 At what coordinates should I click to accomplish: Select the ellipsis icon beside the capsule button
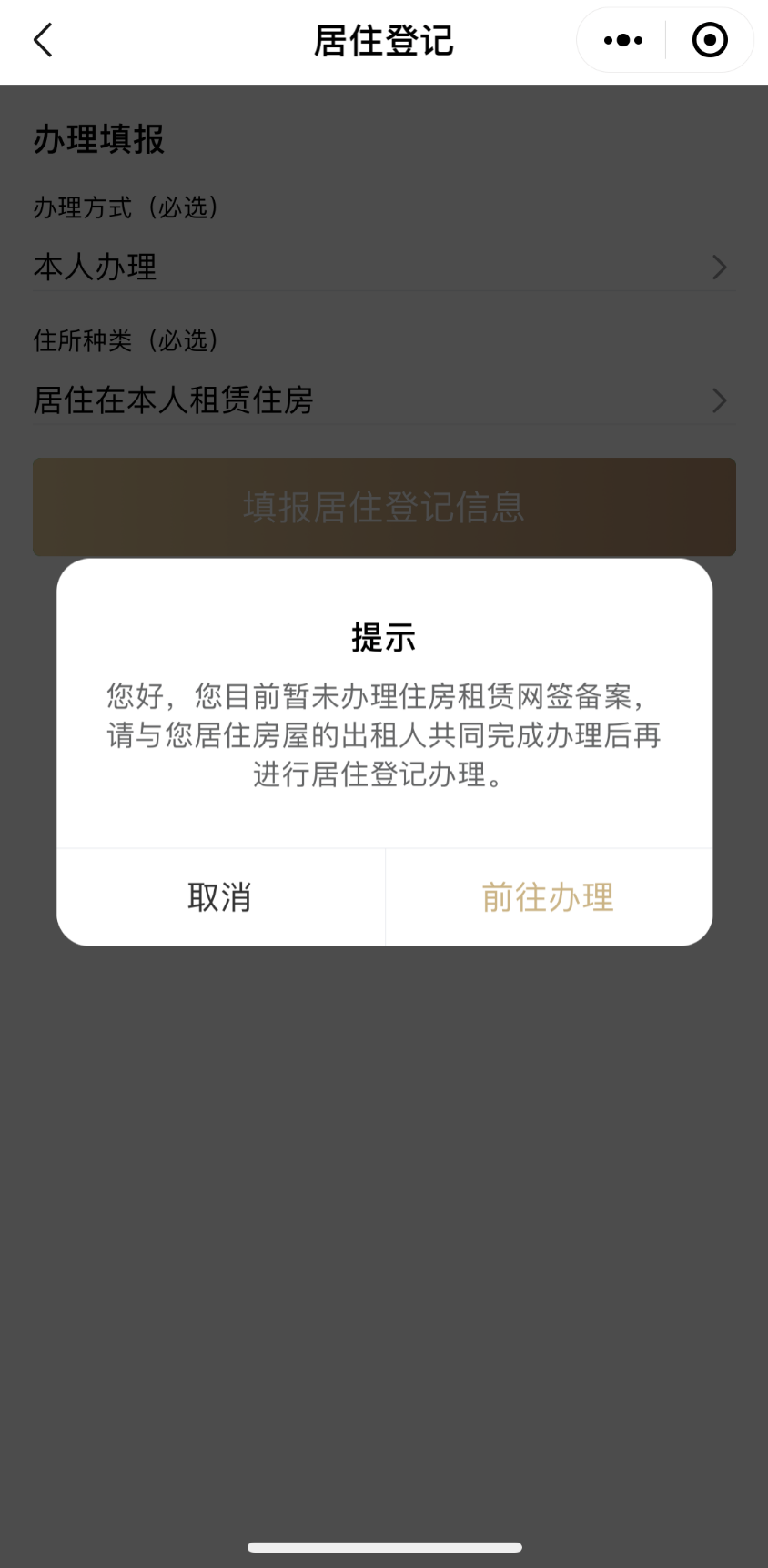(621, 40)
